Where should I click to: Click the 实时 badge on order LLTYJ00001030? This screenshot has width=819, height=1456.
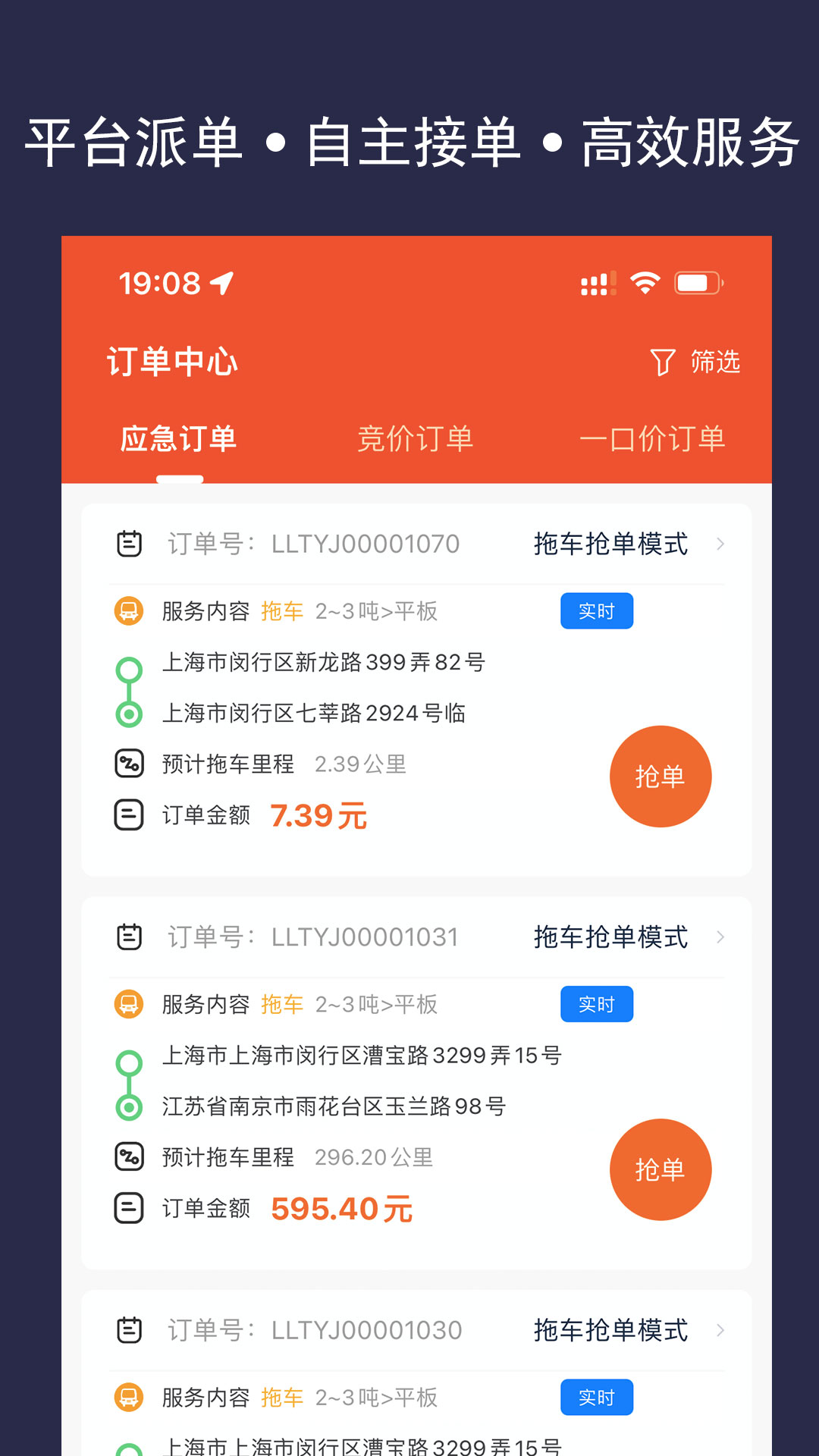tap(597, 1397)
